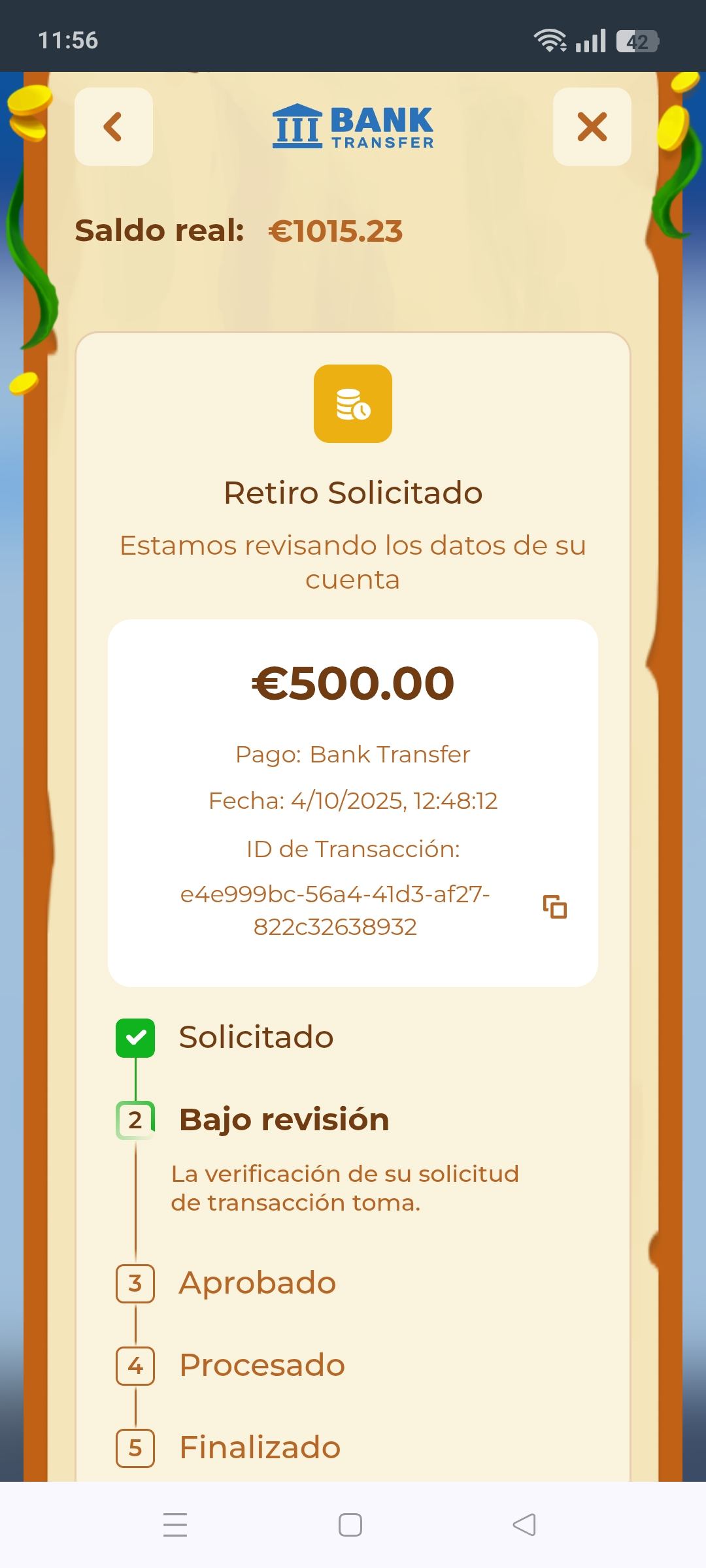Open the Saldo real balance section
This screenshot has width=706, height=1568.
pos(239,231)
